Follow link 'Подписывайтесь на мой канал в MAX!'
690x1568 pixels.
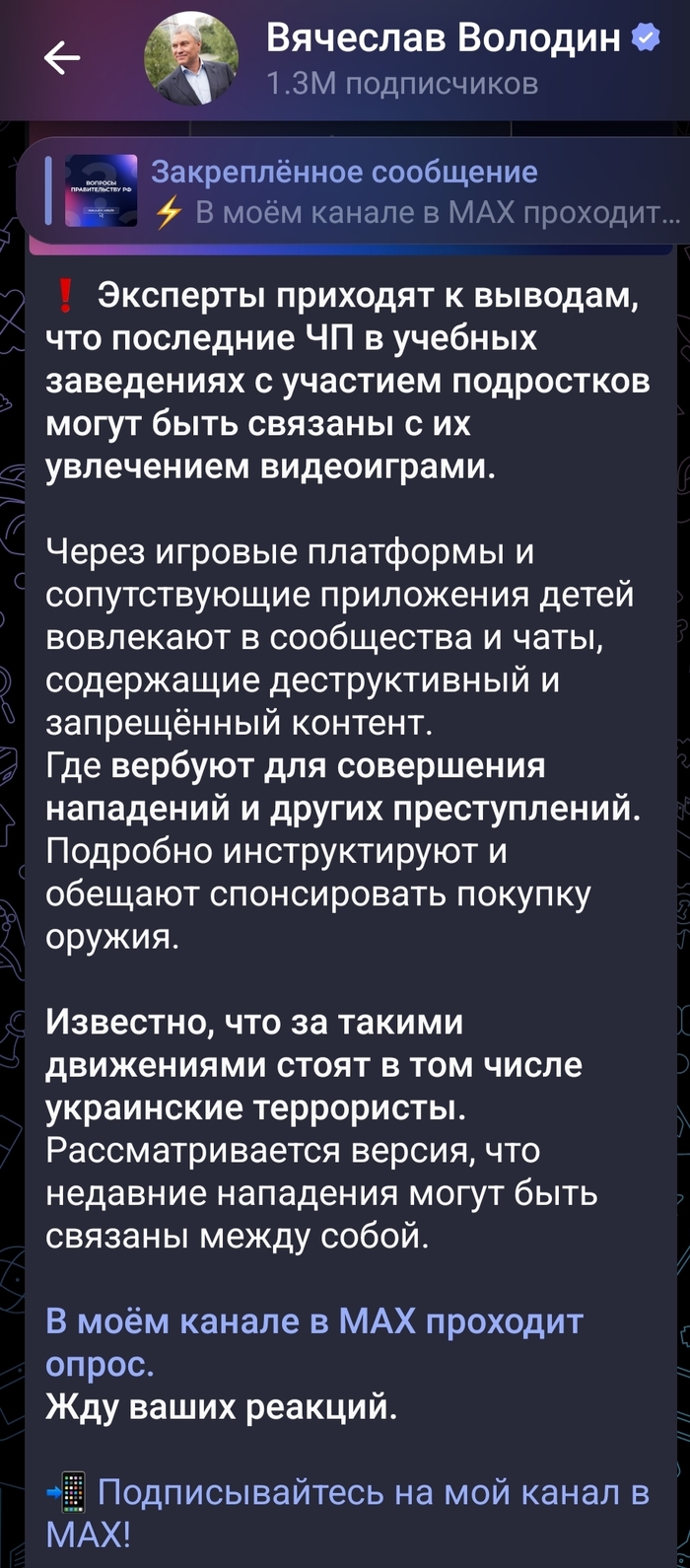373,1492
